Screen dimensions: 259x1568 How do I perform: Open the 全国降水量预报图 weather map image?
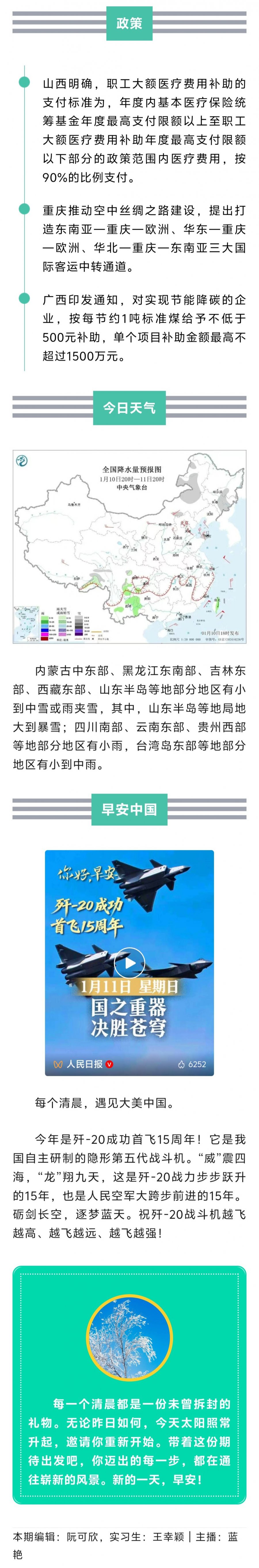[x=129, y=546]
